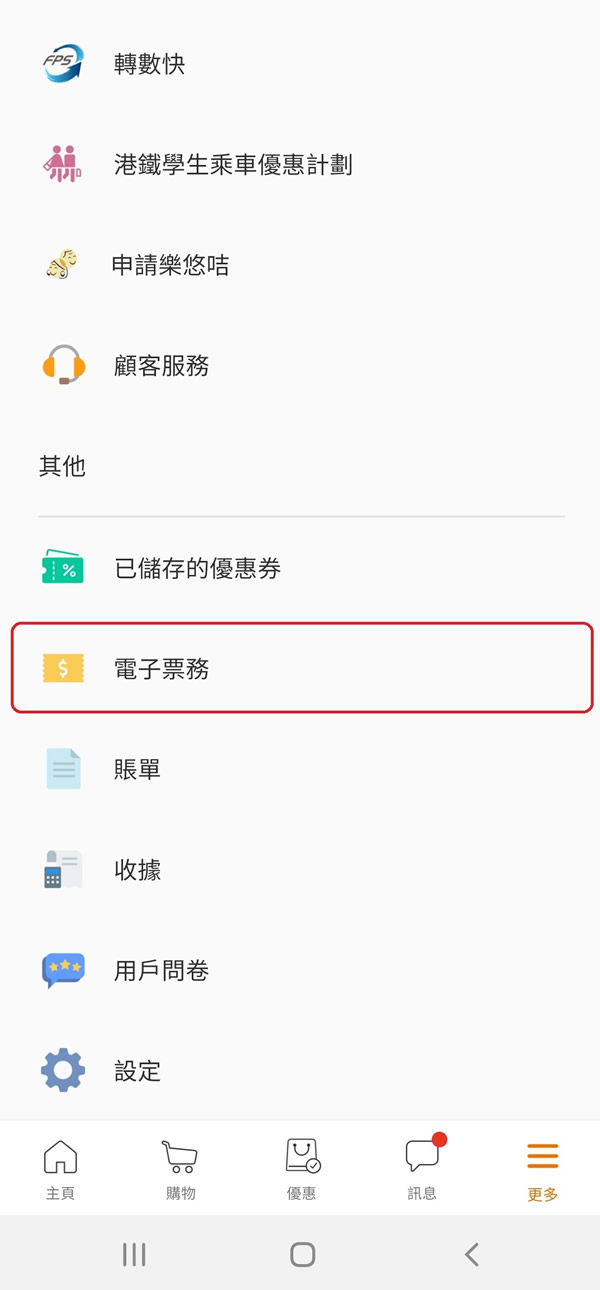Switch to the 主頁 home tab
Image resolution: width=600 pixels, height=1290 pixels.
(x=60, y=1168)
